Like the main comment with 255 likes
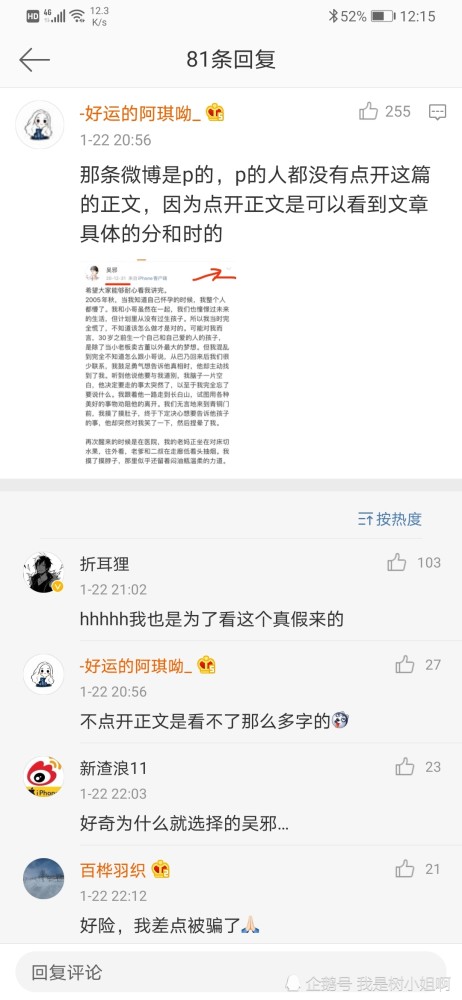The image size is (462, 1000). 368,112
